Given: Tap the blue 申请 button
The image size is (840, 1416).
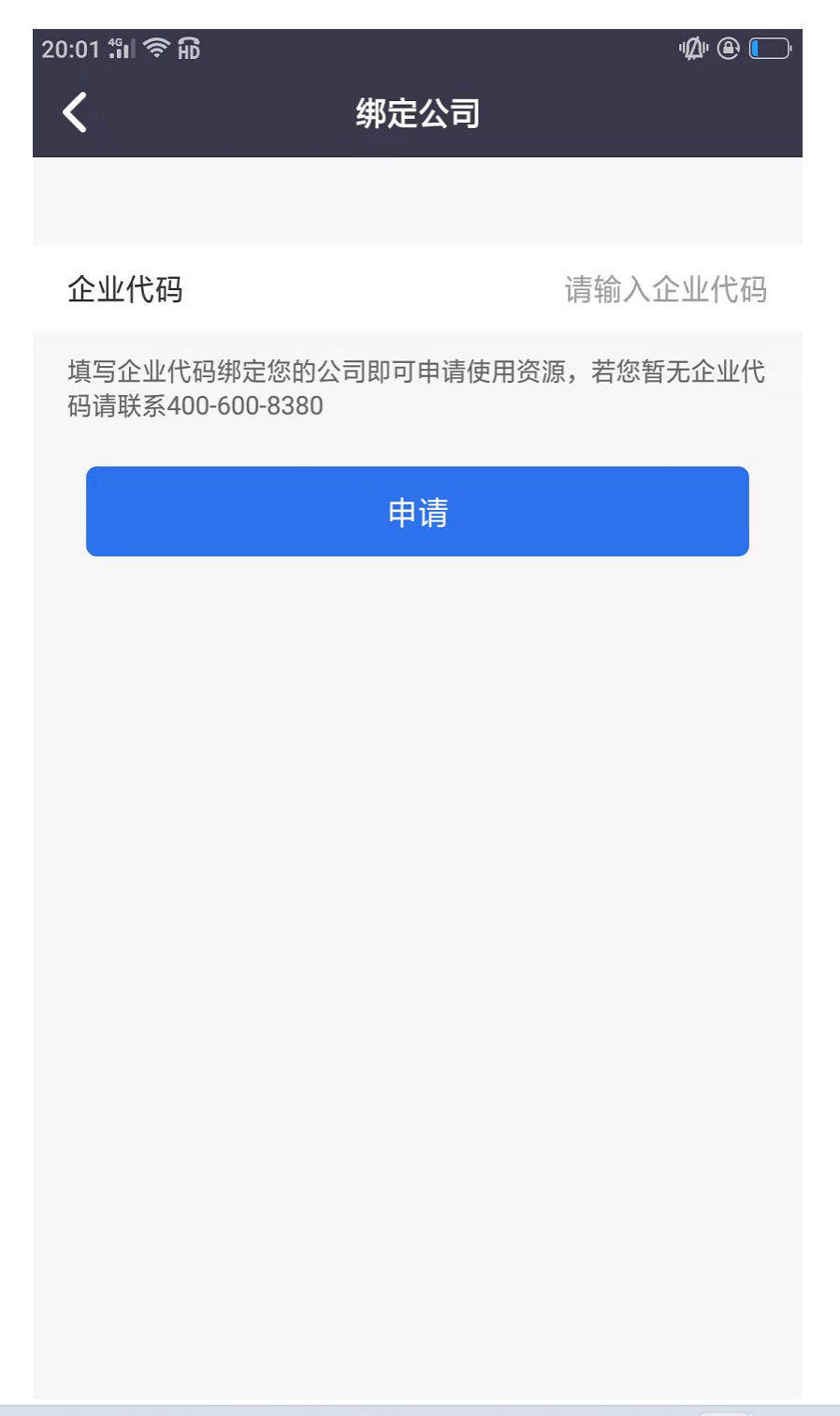Looking at the screenshot, I should (x=417, y=512).
